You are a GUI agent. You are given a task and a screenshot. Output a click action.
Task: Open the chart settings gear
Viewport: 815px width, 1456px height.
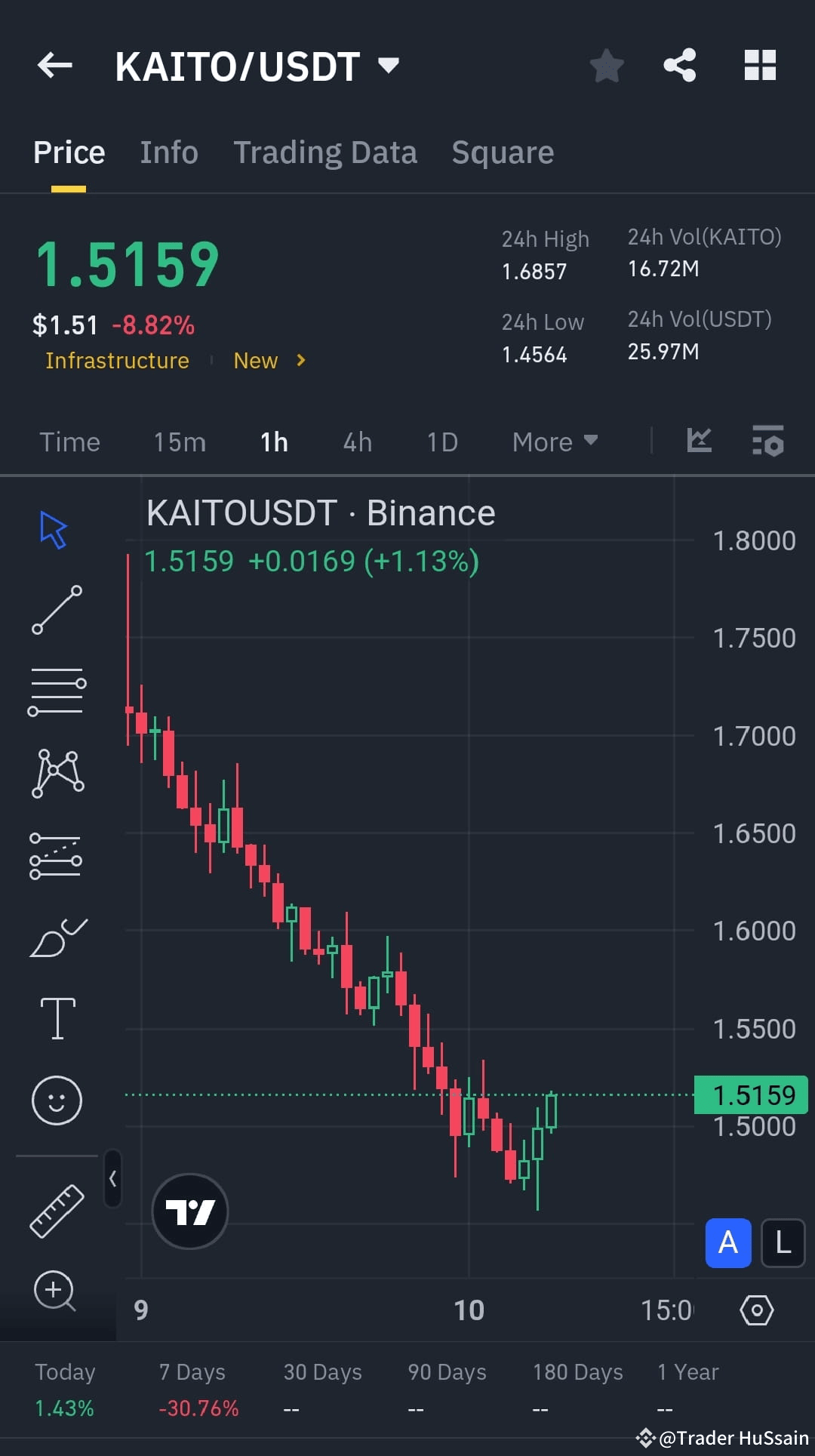point(758,1311)
